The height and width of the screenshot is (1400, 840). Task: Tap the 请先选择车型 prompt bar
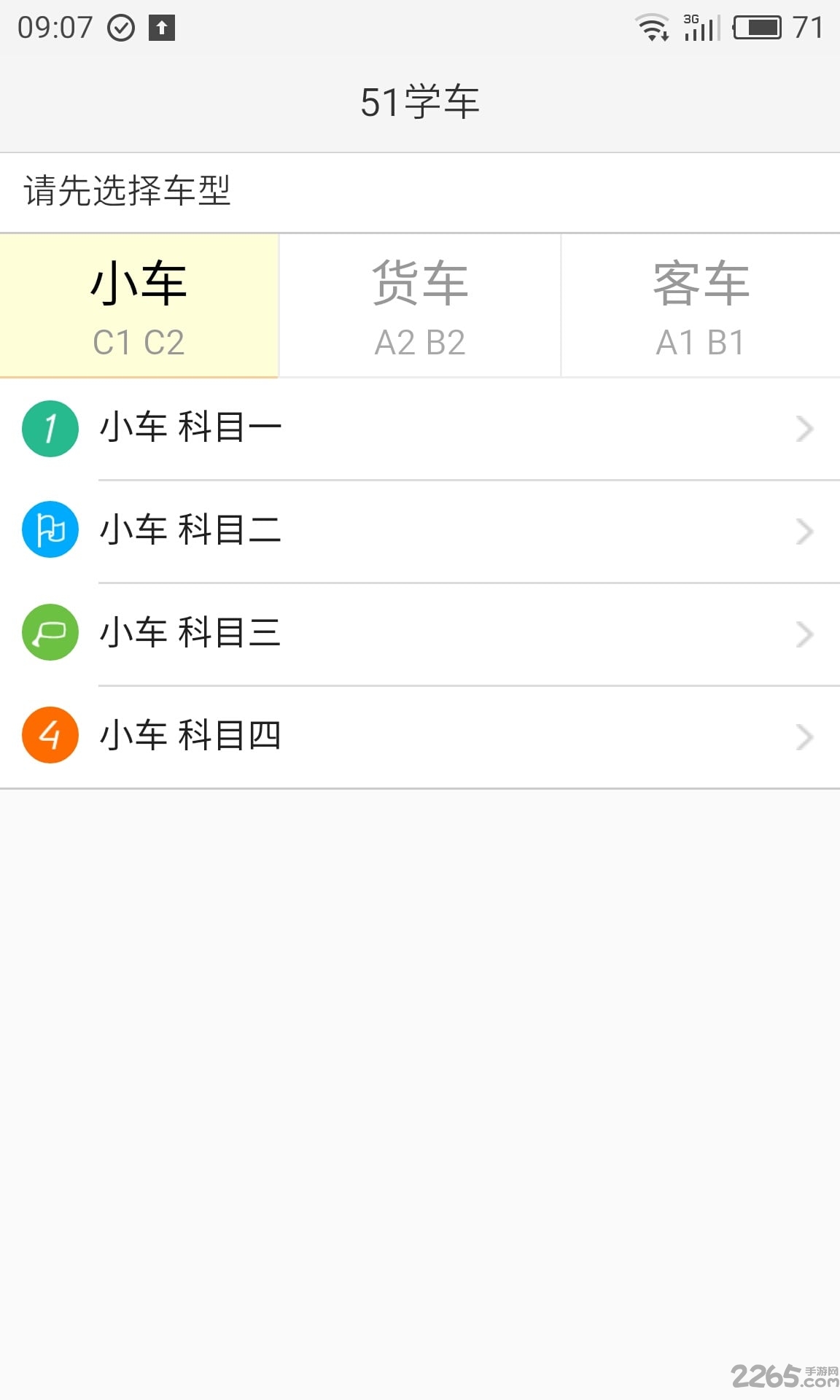(x=420, y=192)
